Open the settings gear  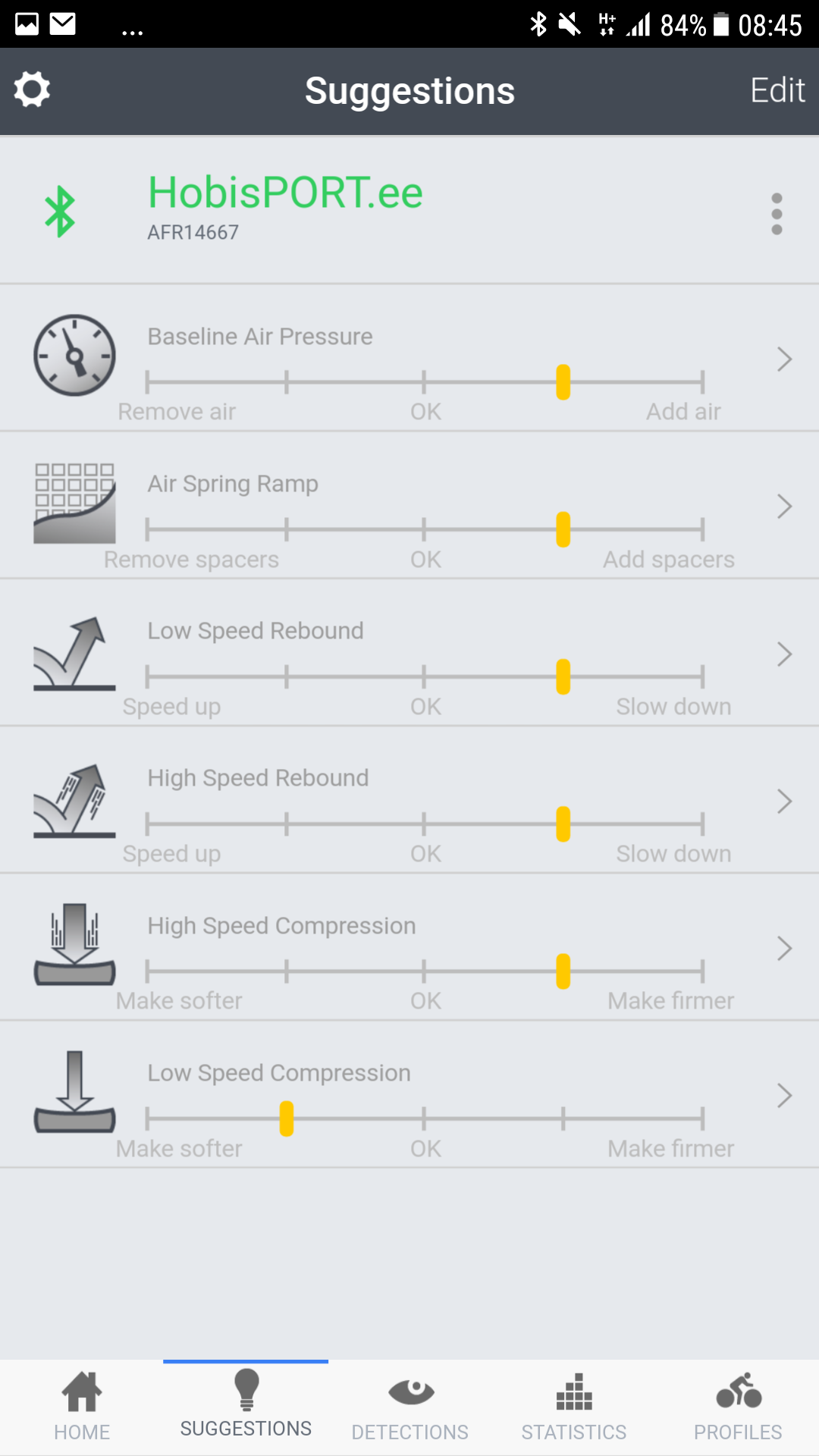coord(32,90)
